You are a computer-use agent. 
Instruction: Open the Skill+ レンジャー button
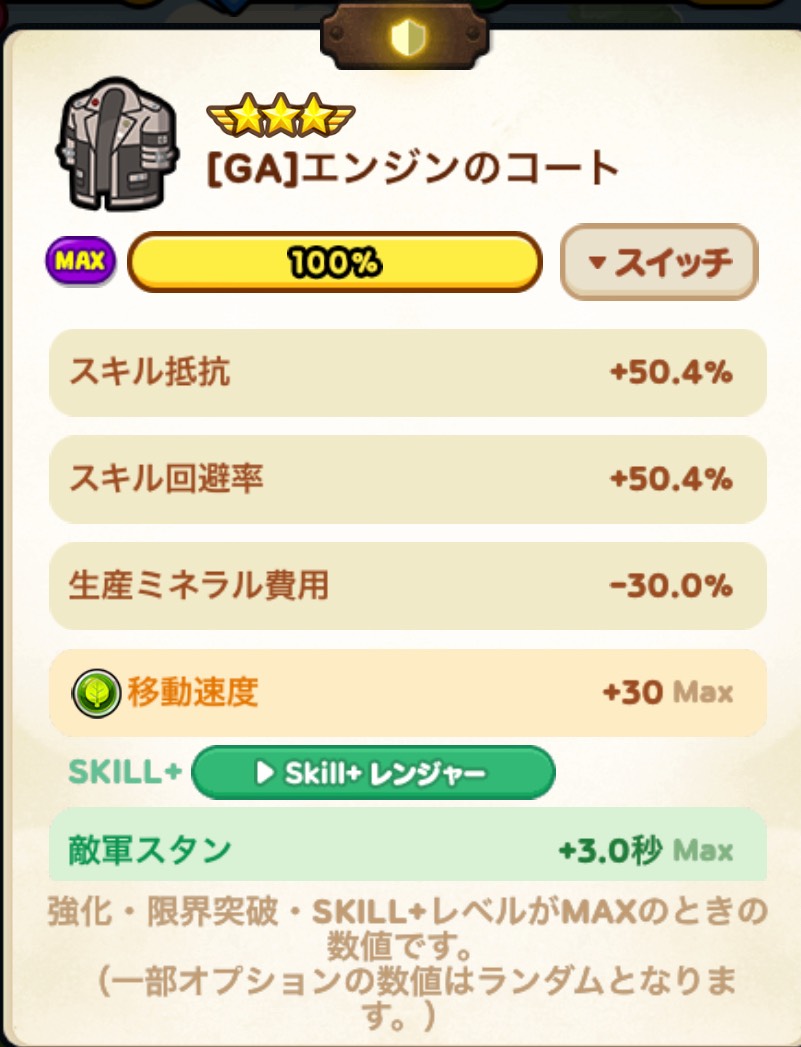click(372, 773)
